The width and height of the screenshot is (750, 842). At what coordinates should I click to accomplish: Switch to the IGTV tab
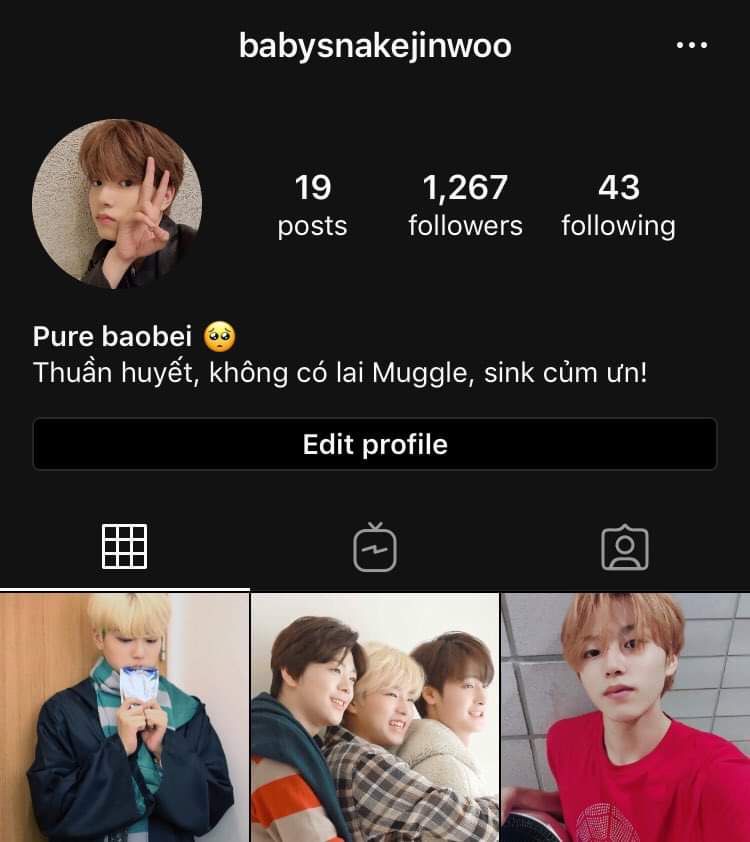pos(375,547)
